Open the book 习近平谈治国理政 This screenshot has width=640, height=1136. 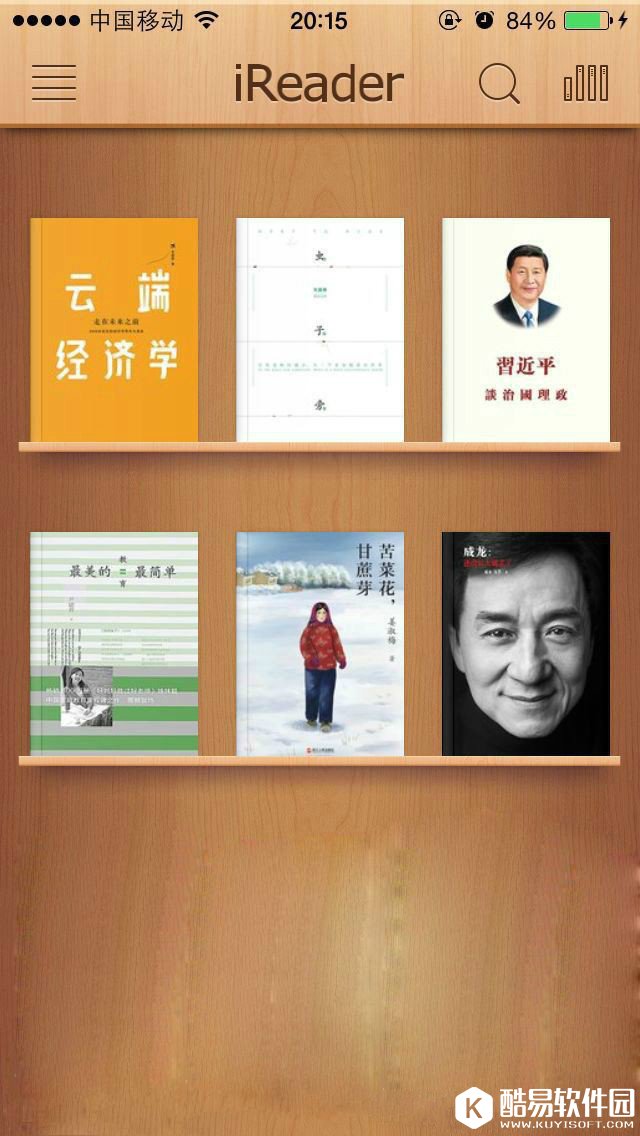[x=526, y=330]
